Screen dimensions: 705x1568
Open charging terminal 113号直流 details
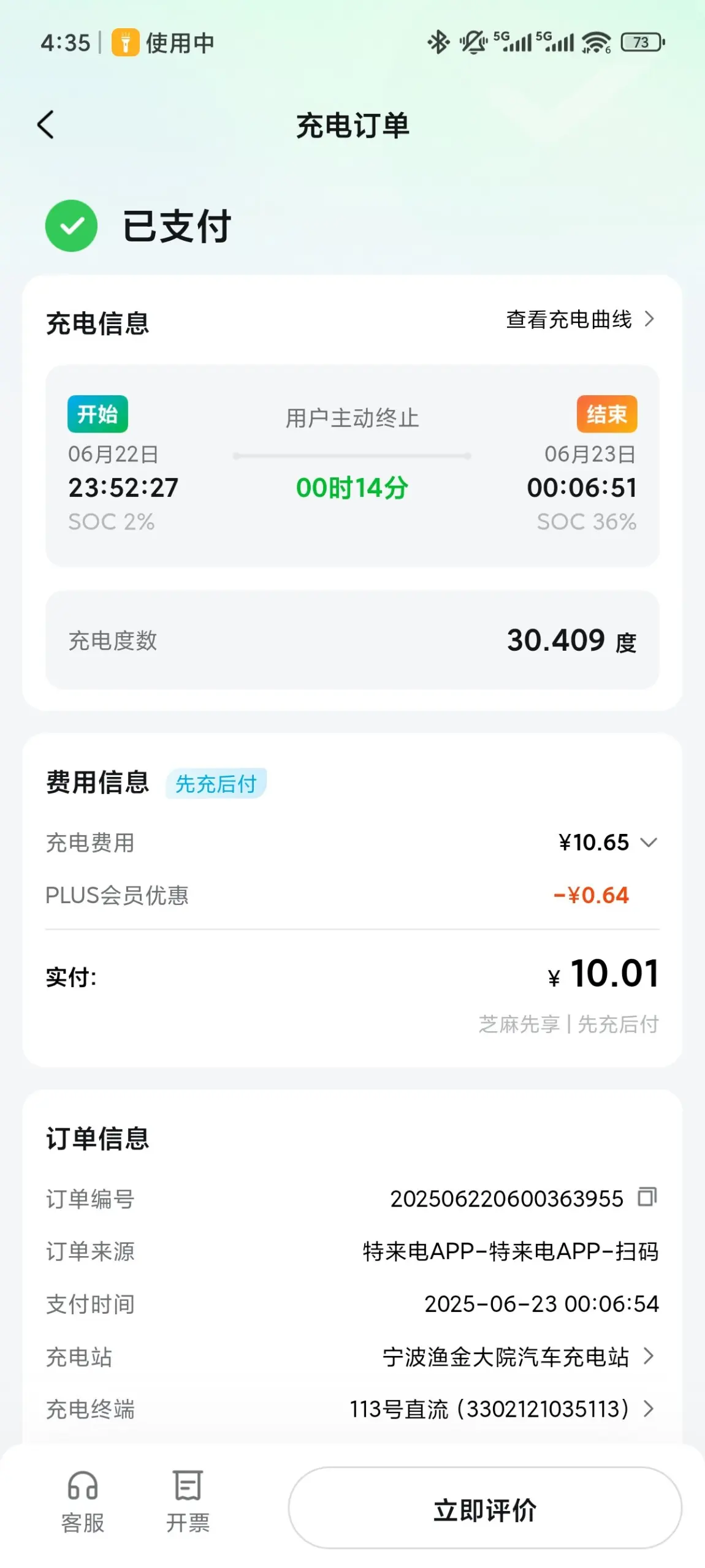(x=502, y=1409)
